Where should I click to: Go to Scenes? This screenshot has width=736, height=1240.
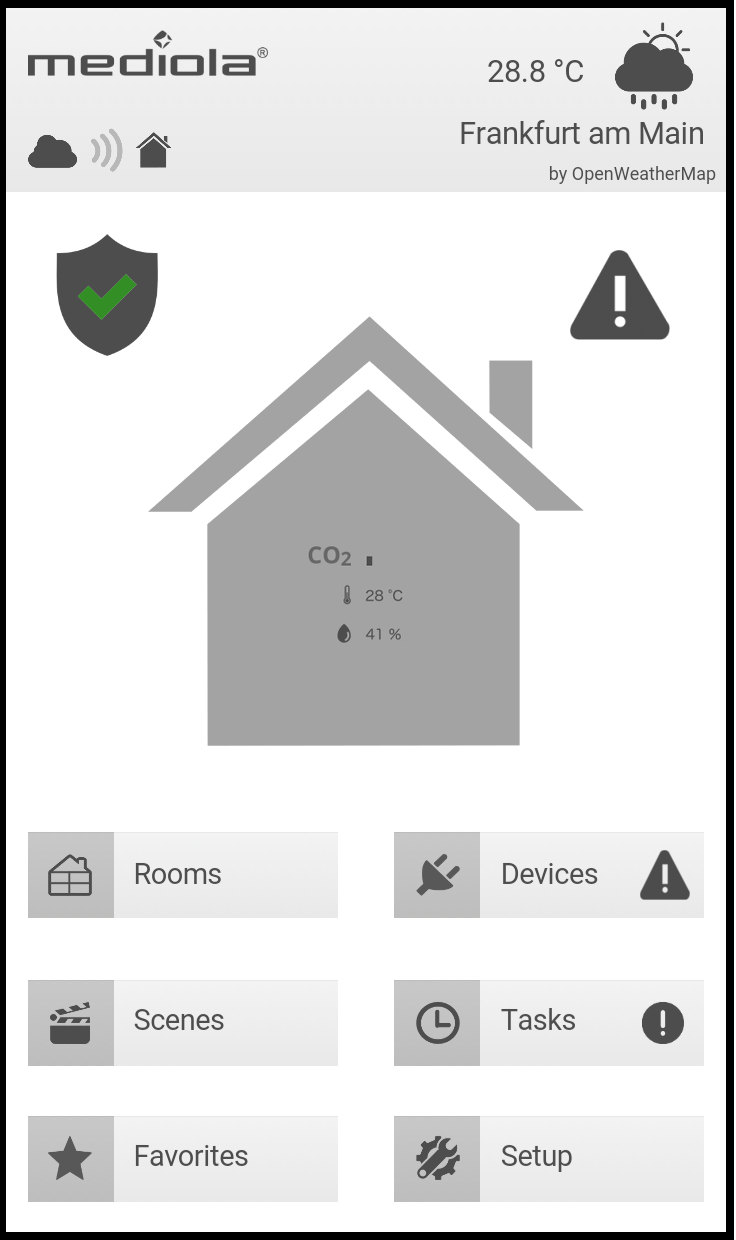click(x=183, y=1022)
